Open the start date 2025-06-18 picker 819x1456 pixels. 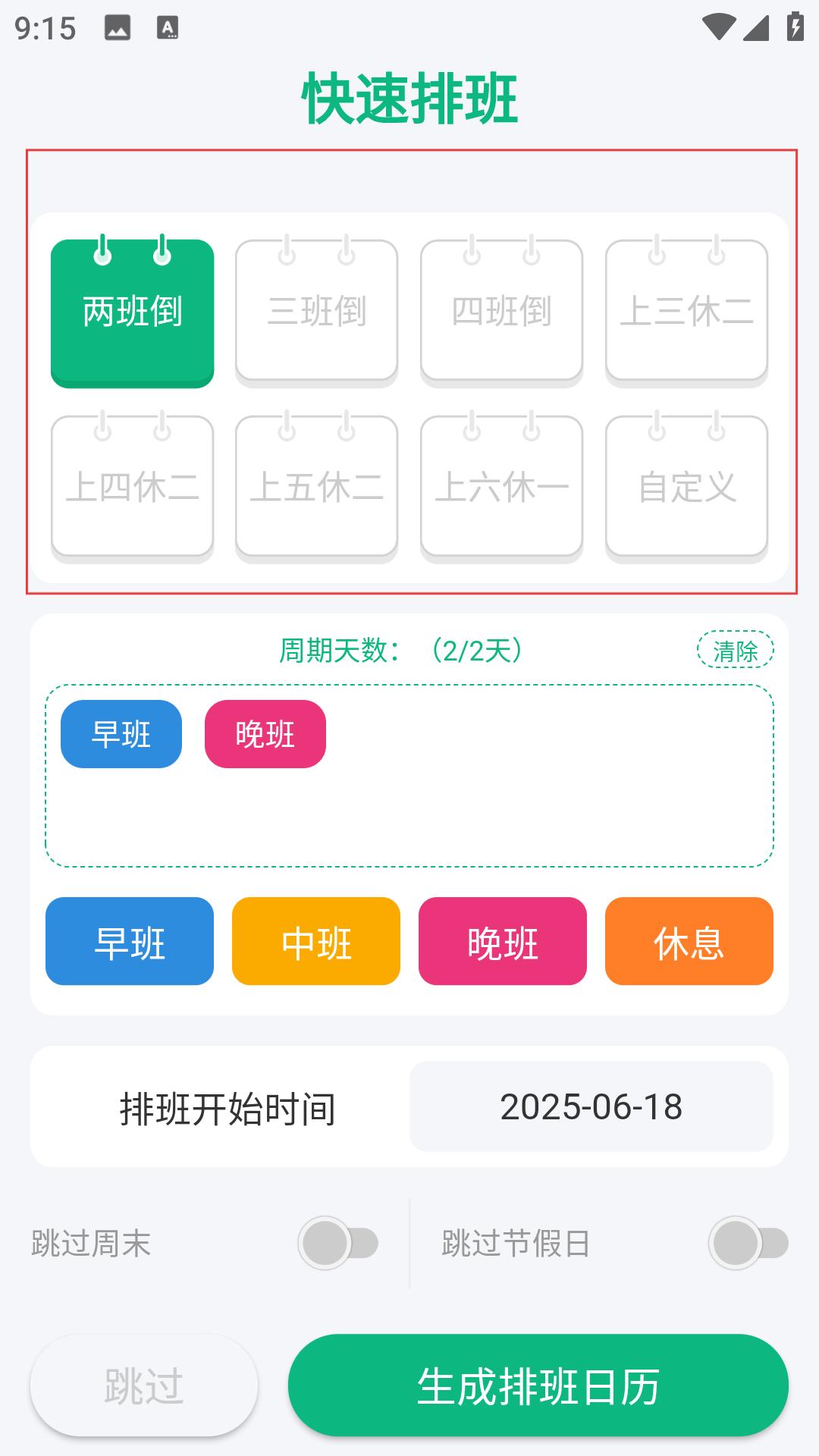(x=591, y=1106)
